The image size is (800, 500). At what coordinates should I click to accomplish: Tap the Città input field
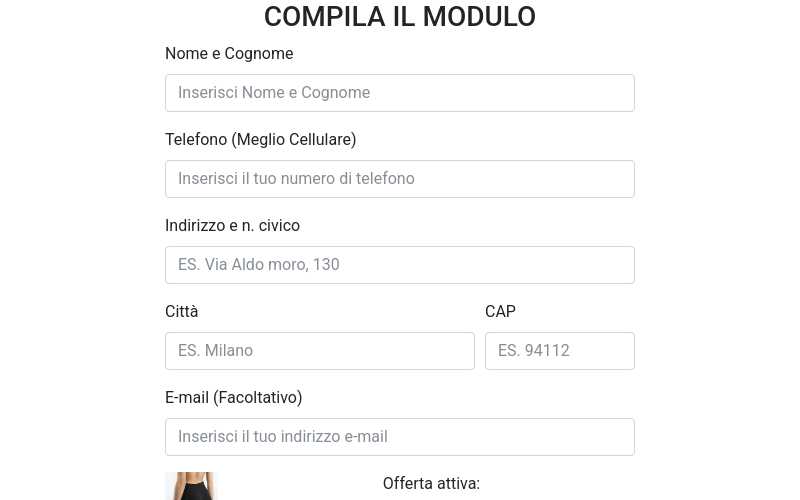(319, 351)
